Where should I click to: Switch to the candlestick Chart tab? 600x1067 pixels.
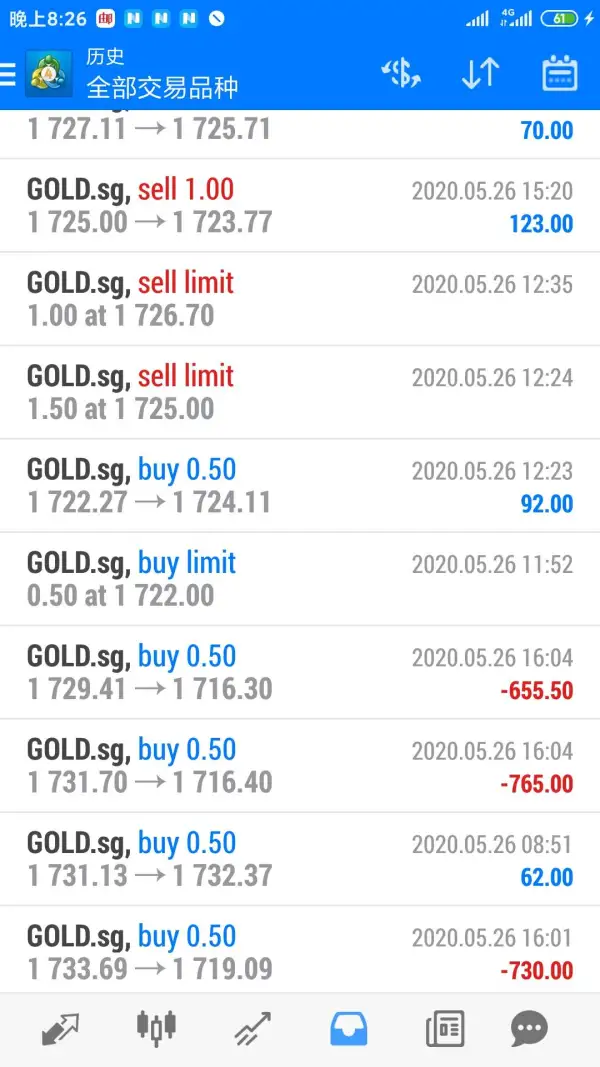(156, 1027)
